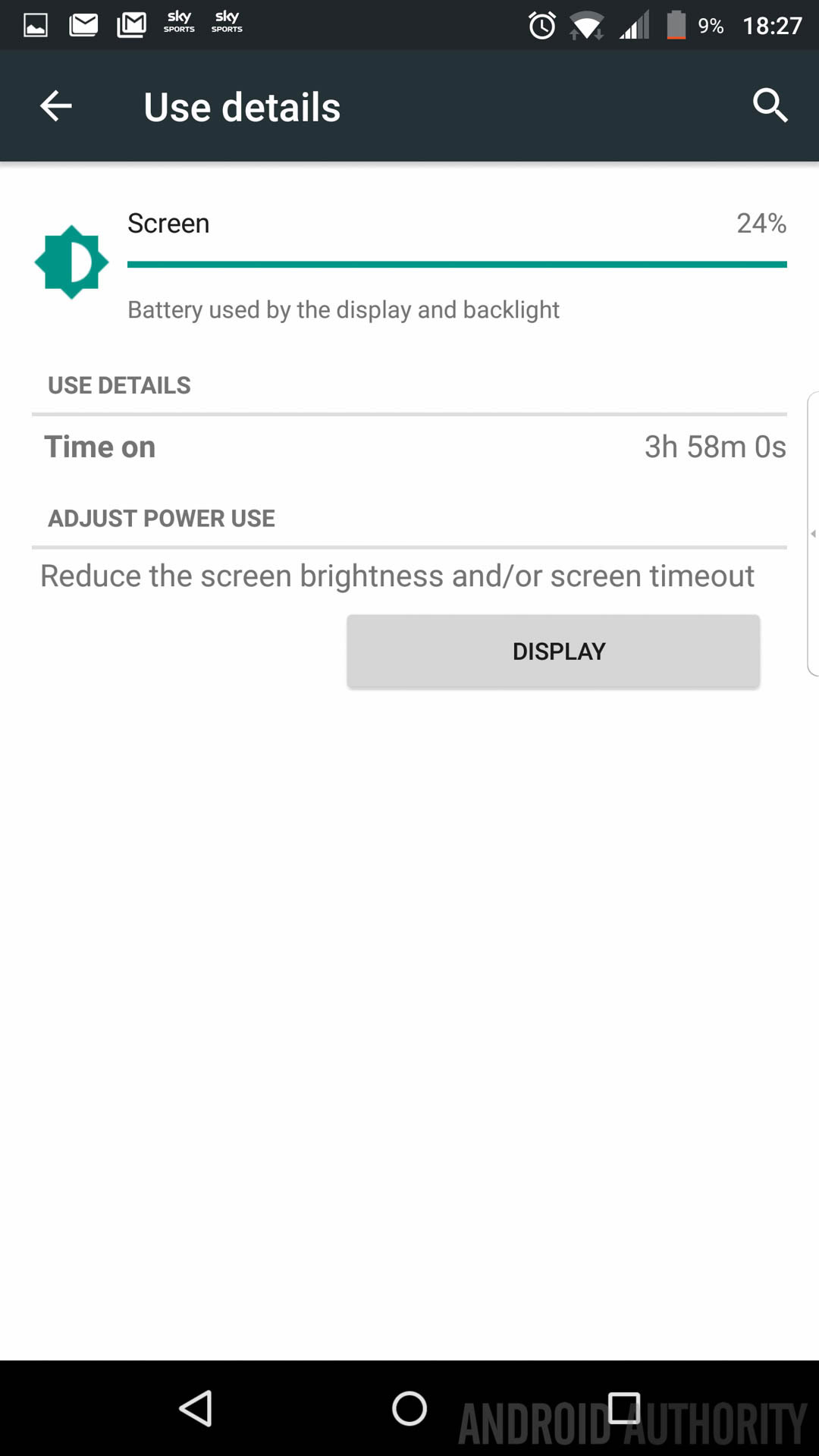Open the DISPLAY settings button
This screenshot has width=819, height=1456.
click(x=554, y=651)
